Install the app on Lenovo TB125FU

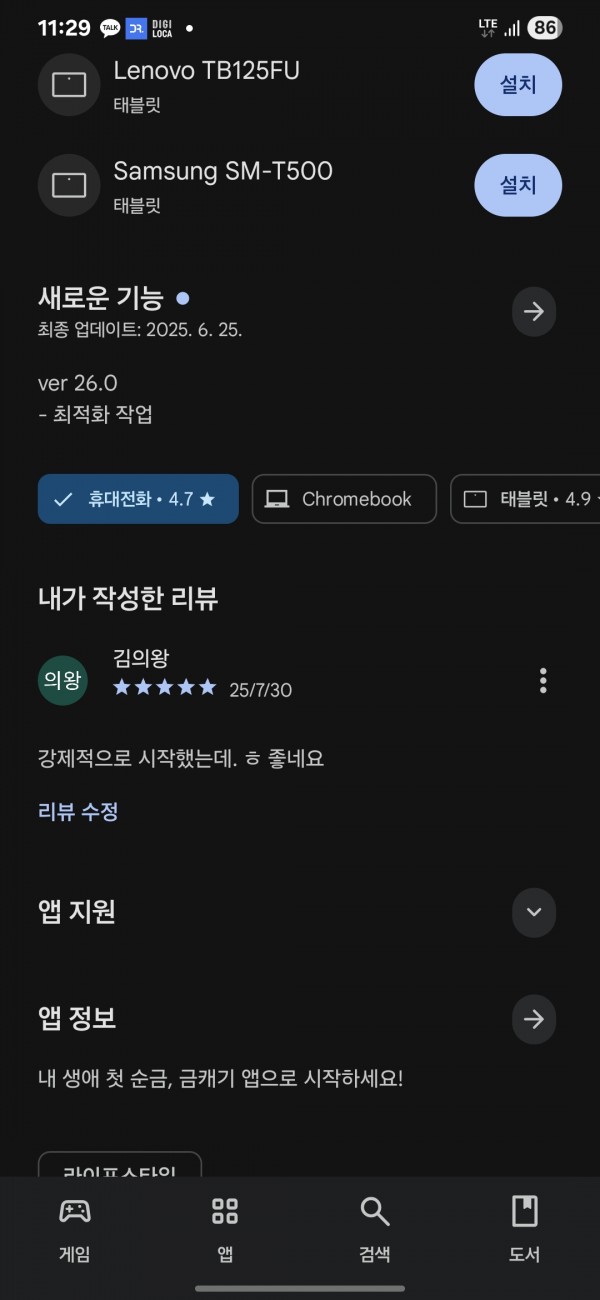point(518,84)
